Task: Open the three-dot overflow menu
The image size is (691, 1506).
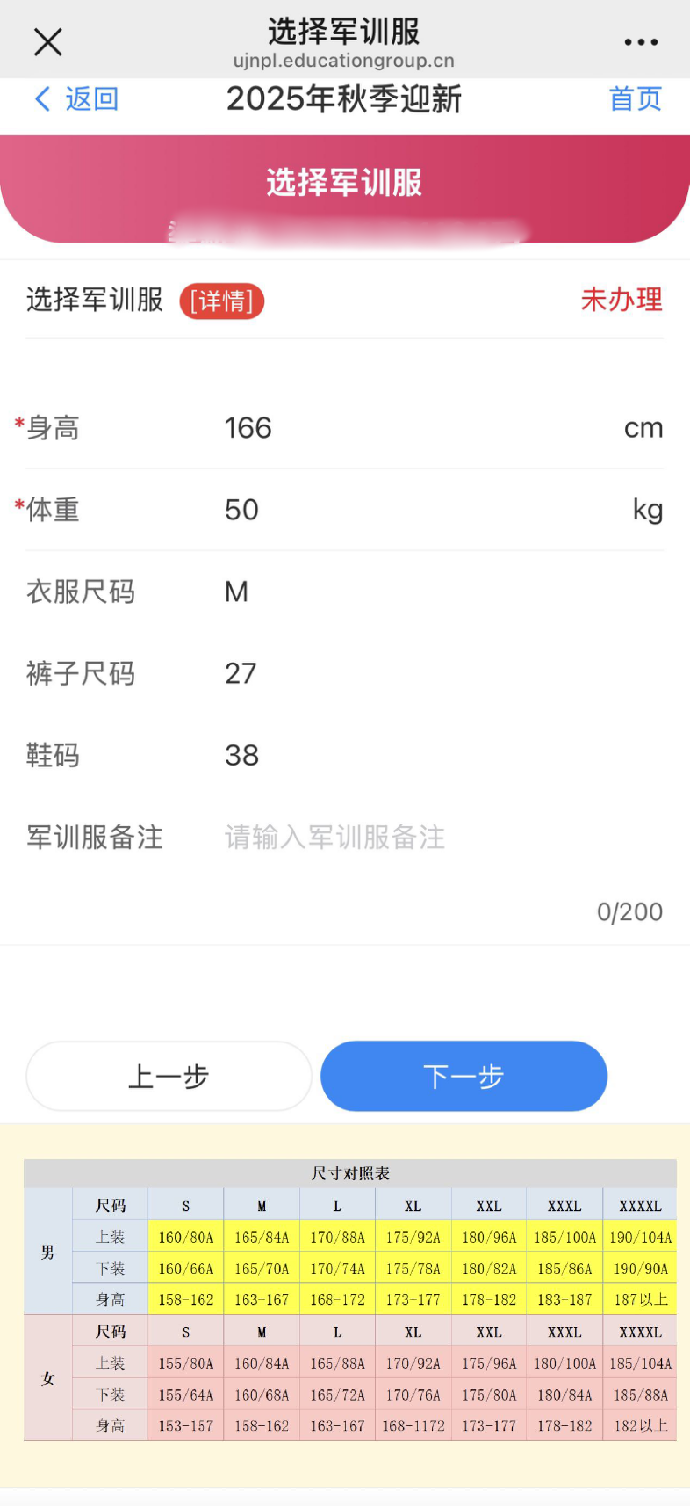Action: [641, 42]
